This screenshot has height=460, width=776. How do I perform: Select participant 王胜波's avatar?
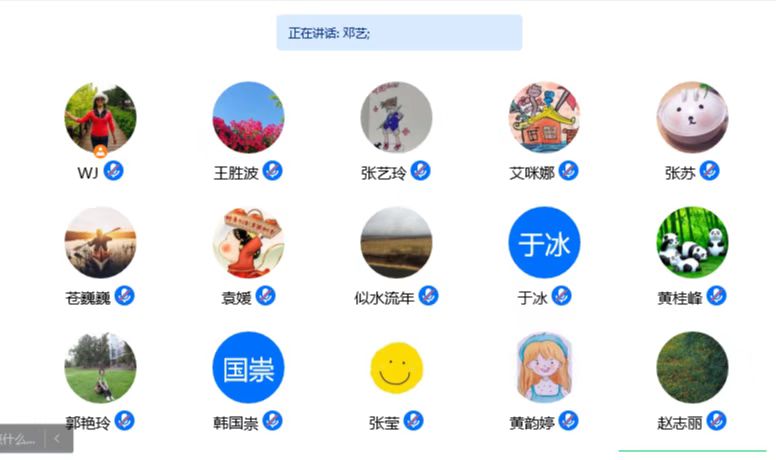click(248, 117)
